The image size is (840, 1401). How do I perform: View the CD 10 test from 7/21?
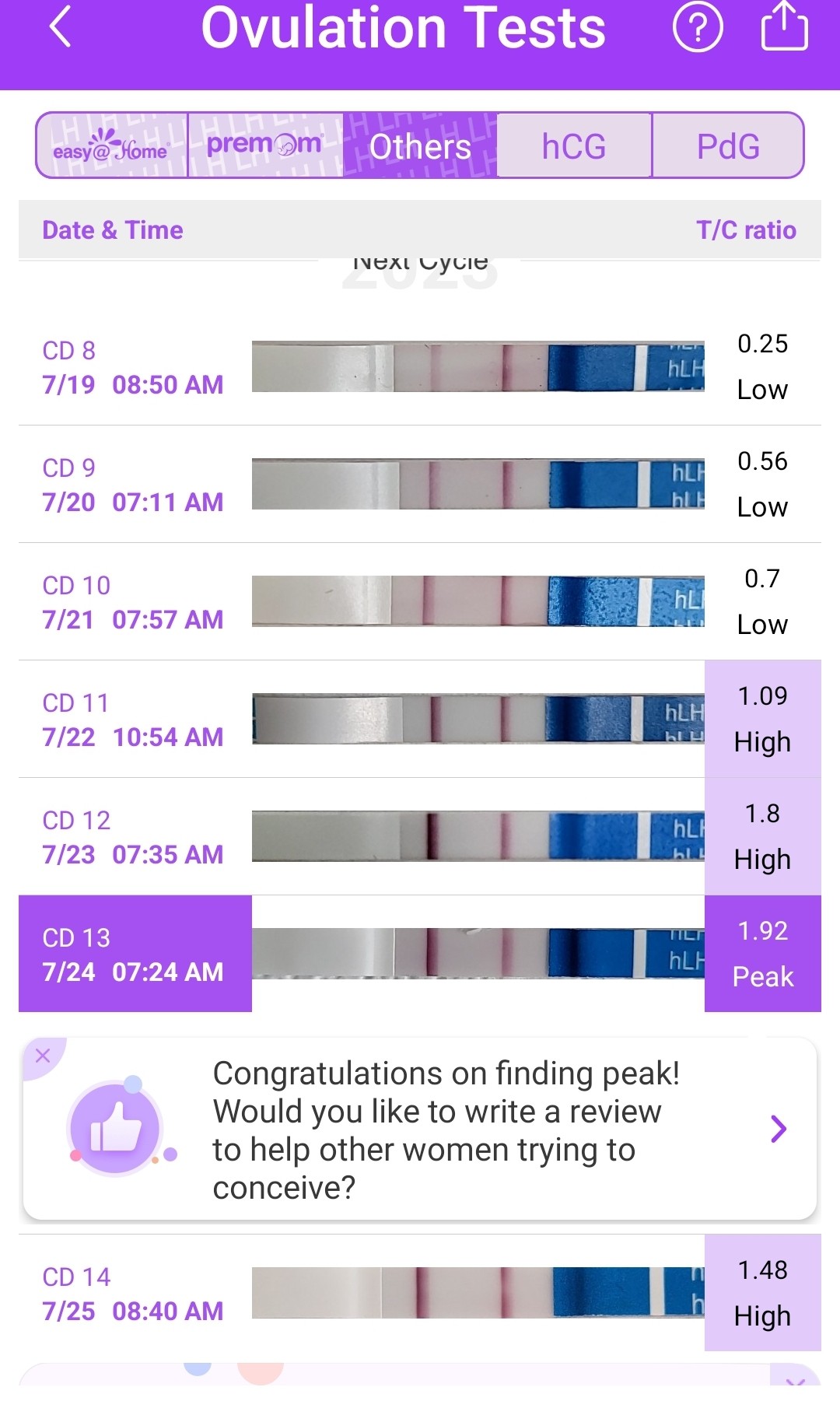click(x=420, y=602)
